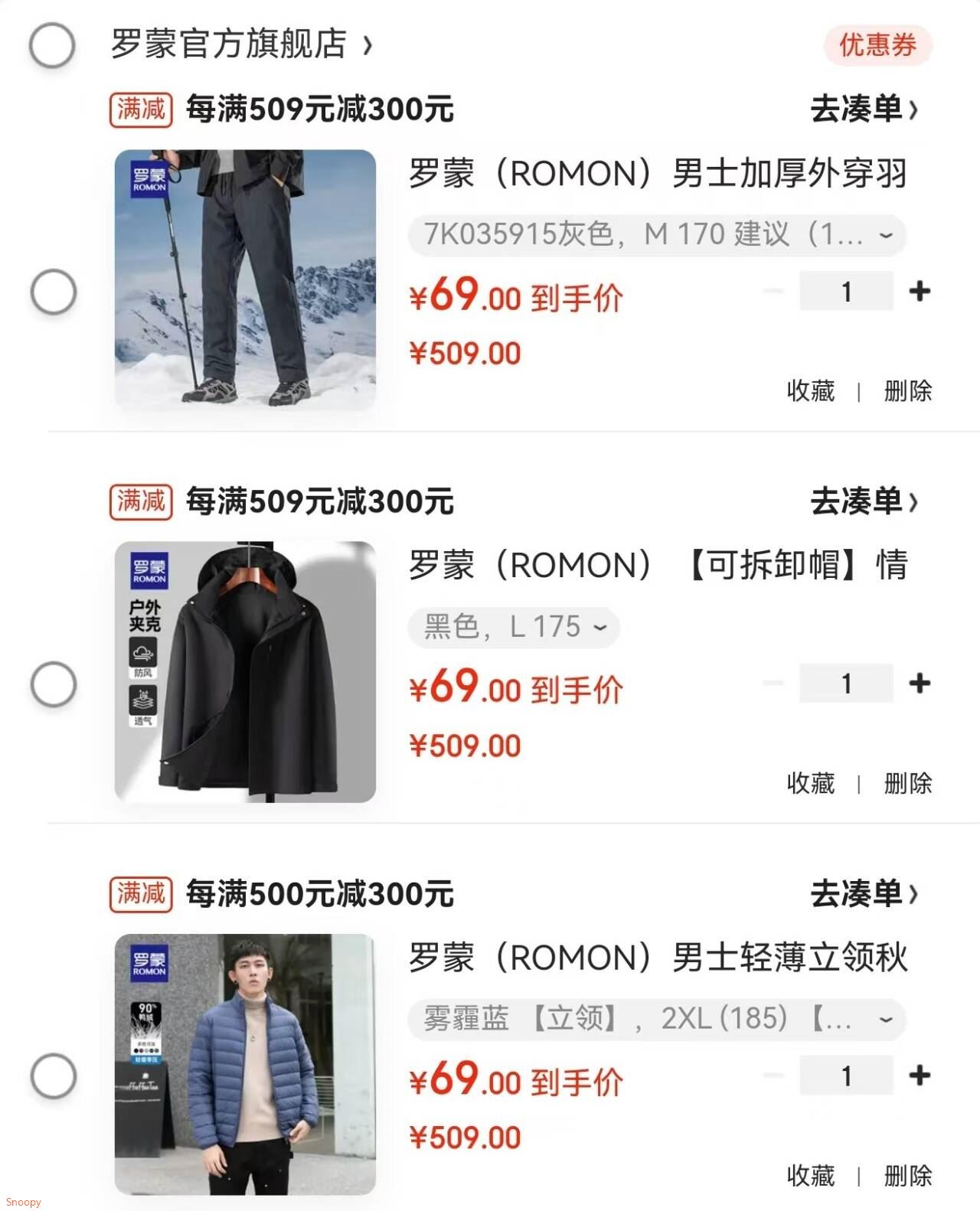Image resolution: width=980 pixels, height=1211 pixels.
Task: Select the 可拆卸帽 jacket item checkbox
Action: pos(53,684)
